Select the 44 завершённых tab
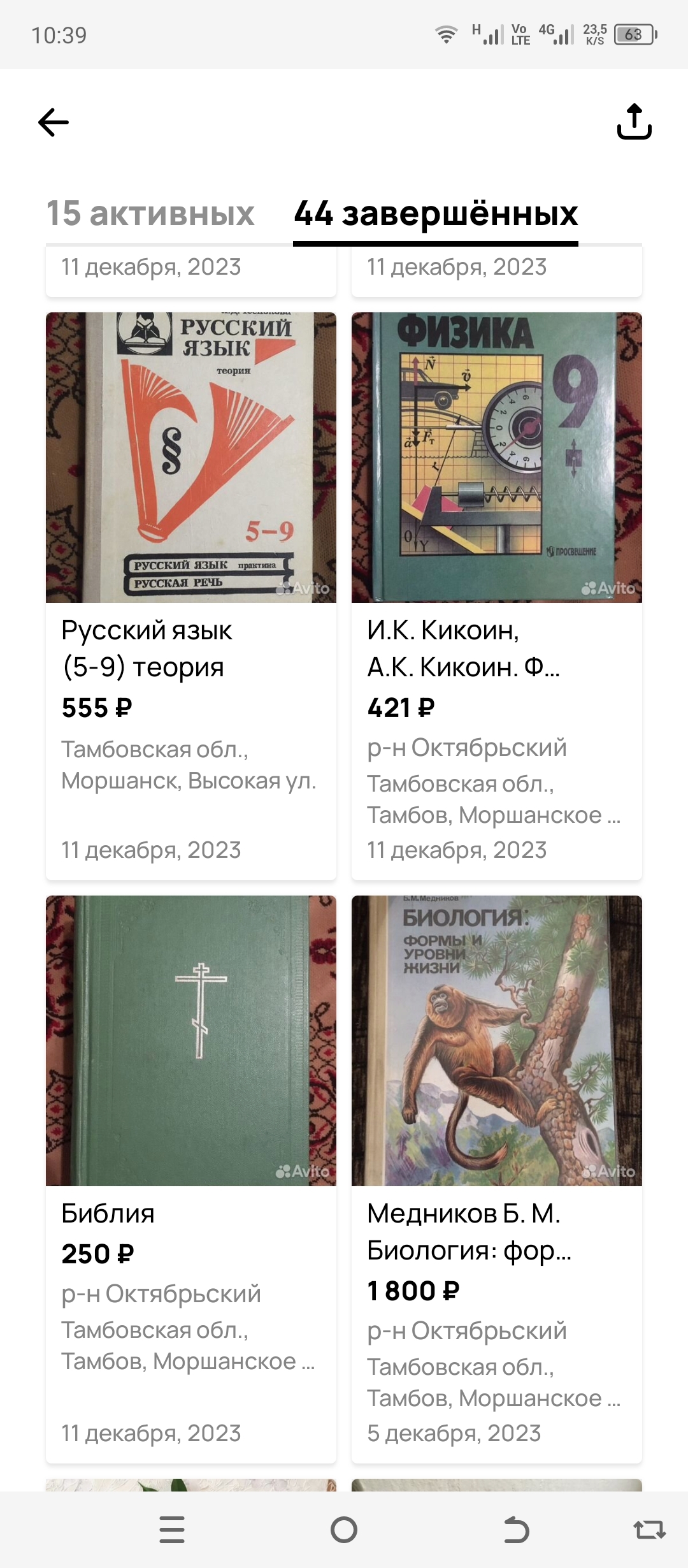This screenshot has width=688, height=1568. (436, 214)
